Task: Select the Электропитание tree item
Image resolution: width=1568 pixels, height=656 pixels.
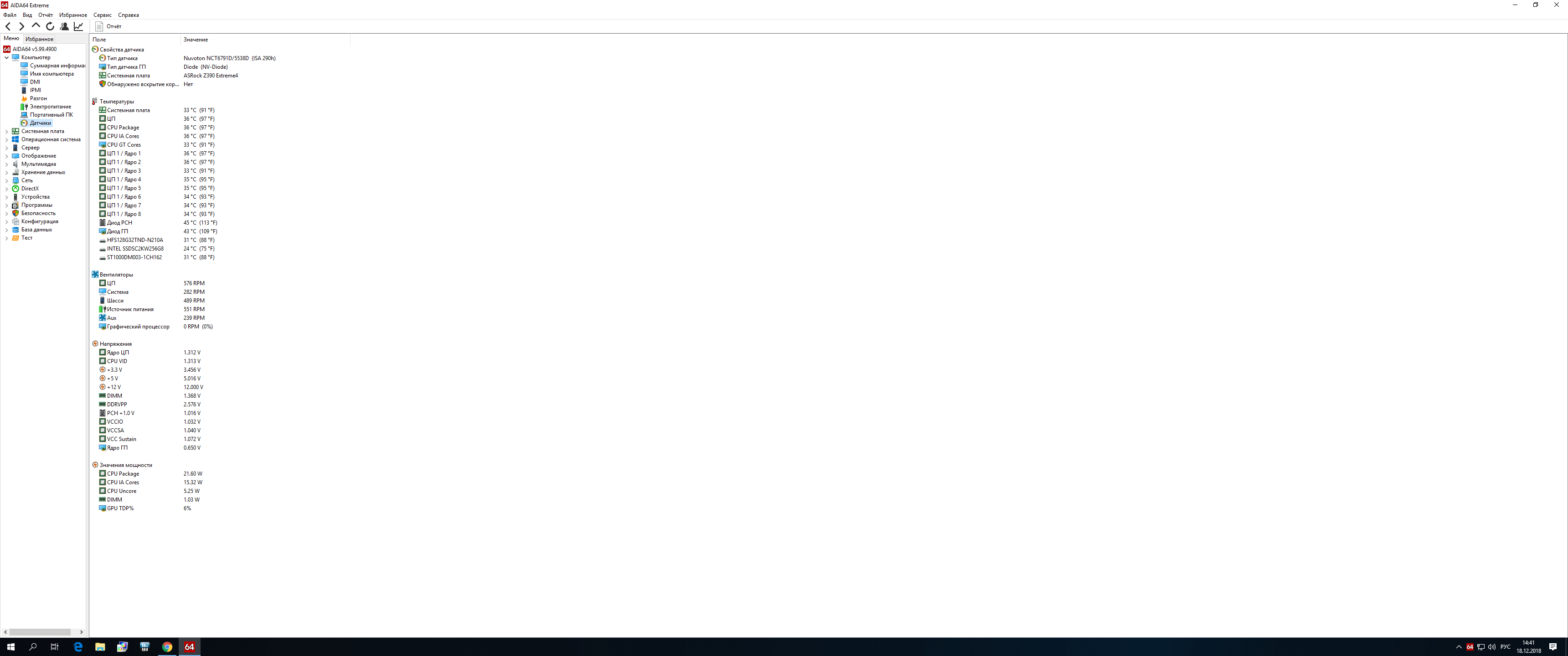Action: click(x=50, y=107)
